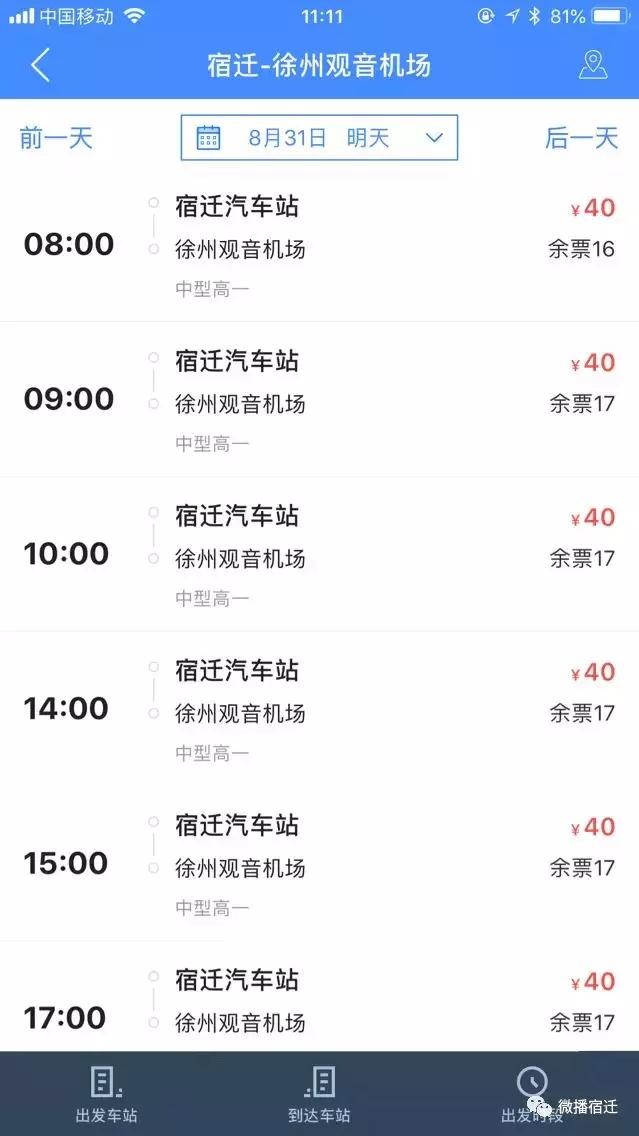Pick the 14:00 departure
The width and height of the screenshot is (639, 1136).
[x=319, y=709]
